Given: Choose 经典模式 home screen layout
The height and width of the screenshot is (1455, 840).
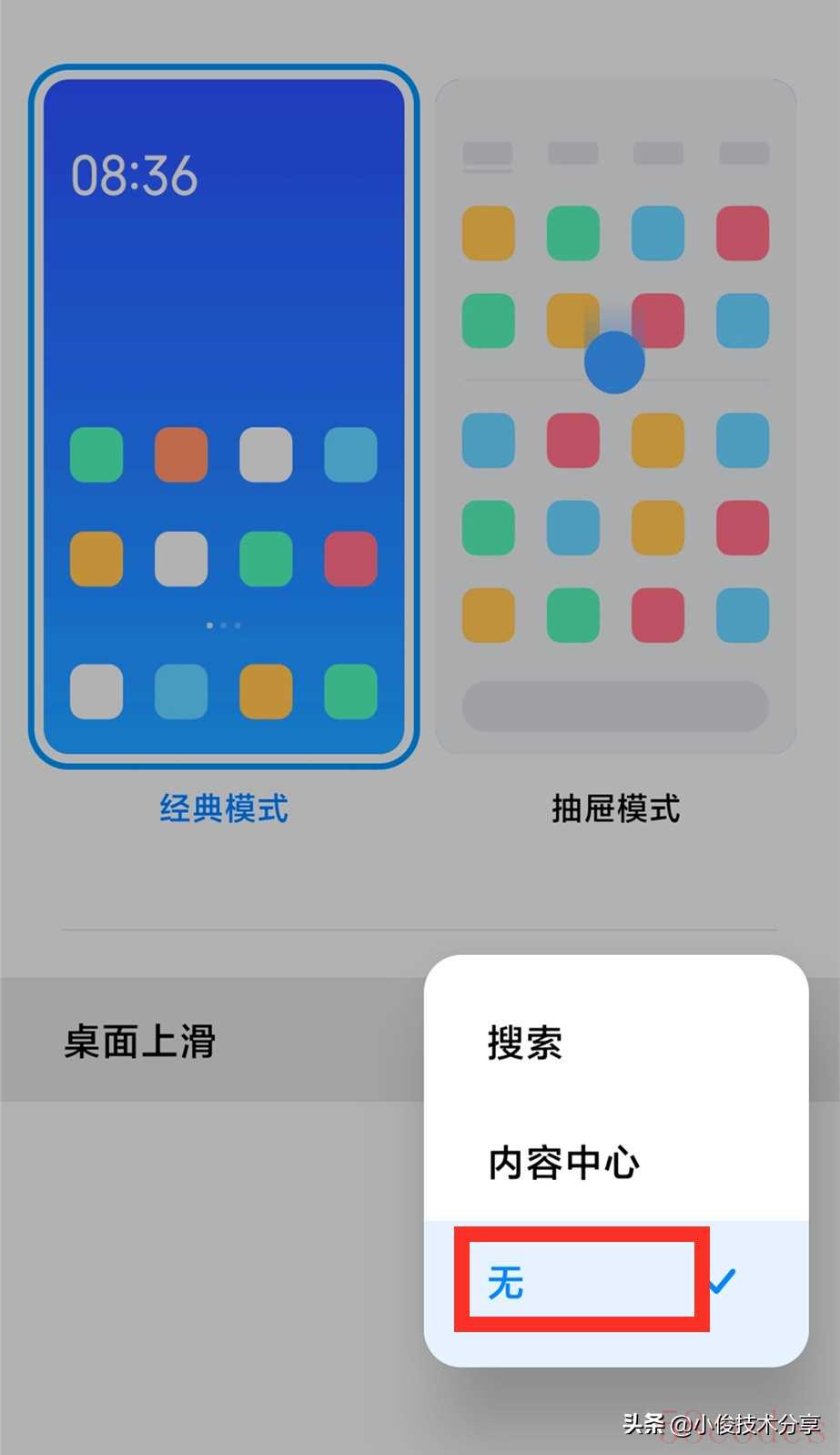Looking at the screenshot, I should (224, 417).
